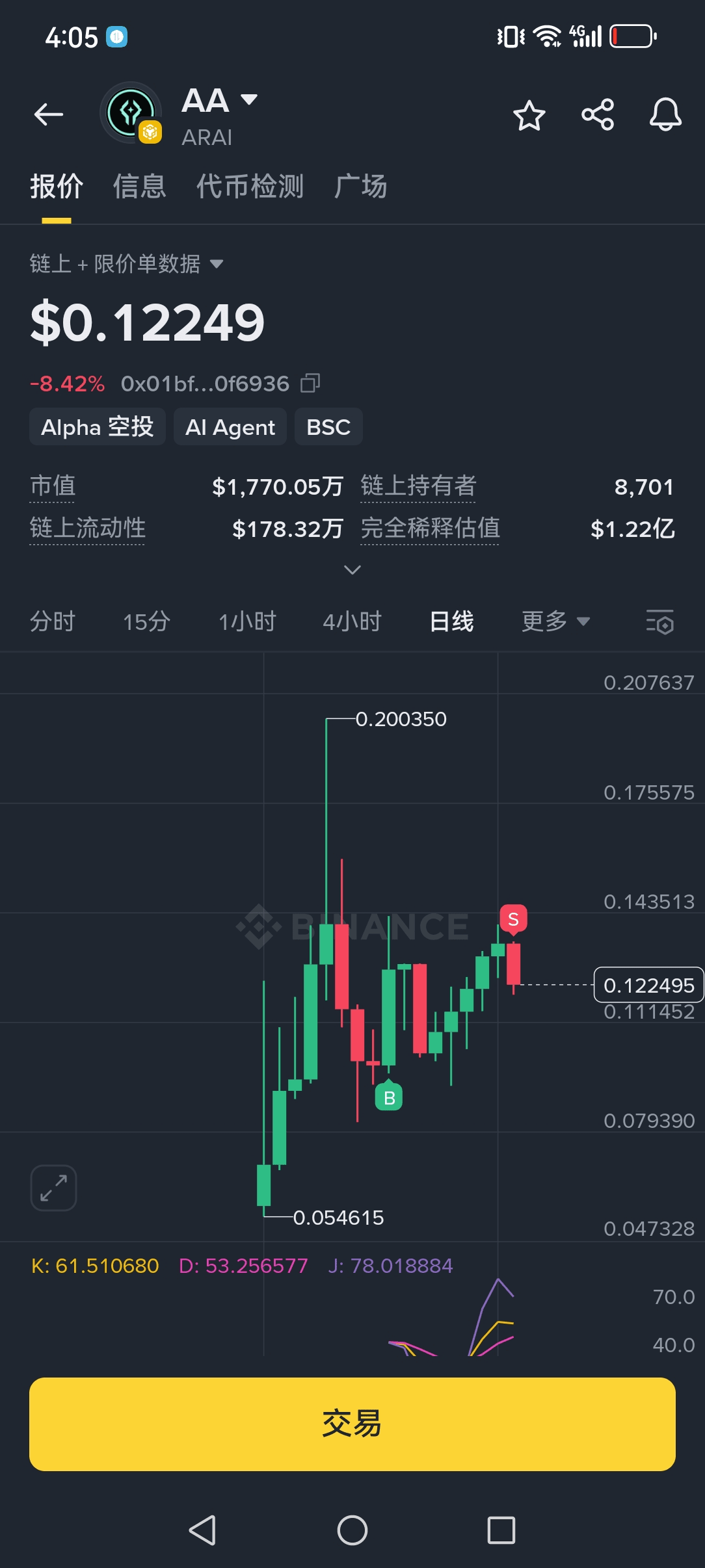The image size is (705, 1568).
Task: Switch chart to the 1小时 interval
Action: tap(247, 621)
